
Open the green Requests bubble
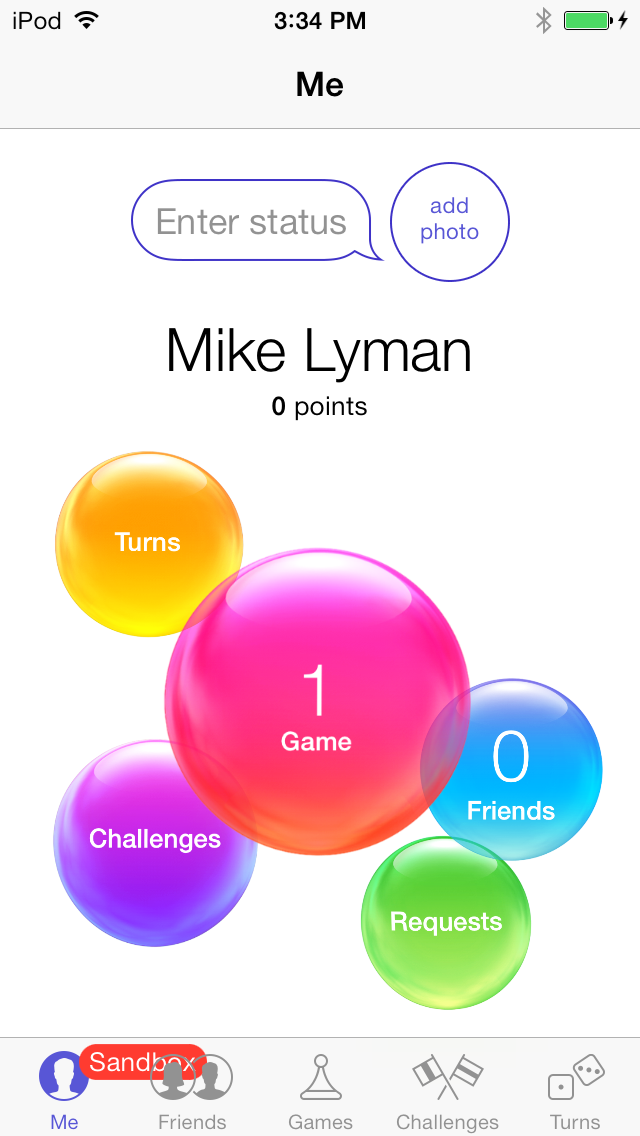[446, 922]
